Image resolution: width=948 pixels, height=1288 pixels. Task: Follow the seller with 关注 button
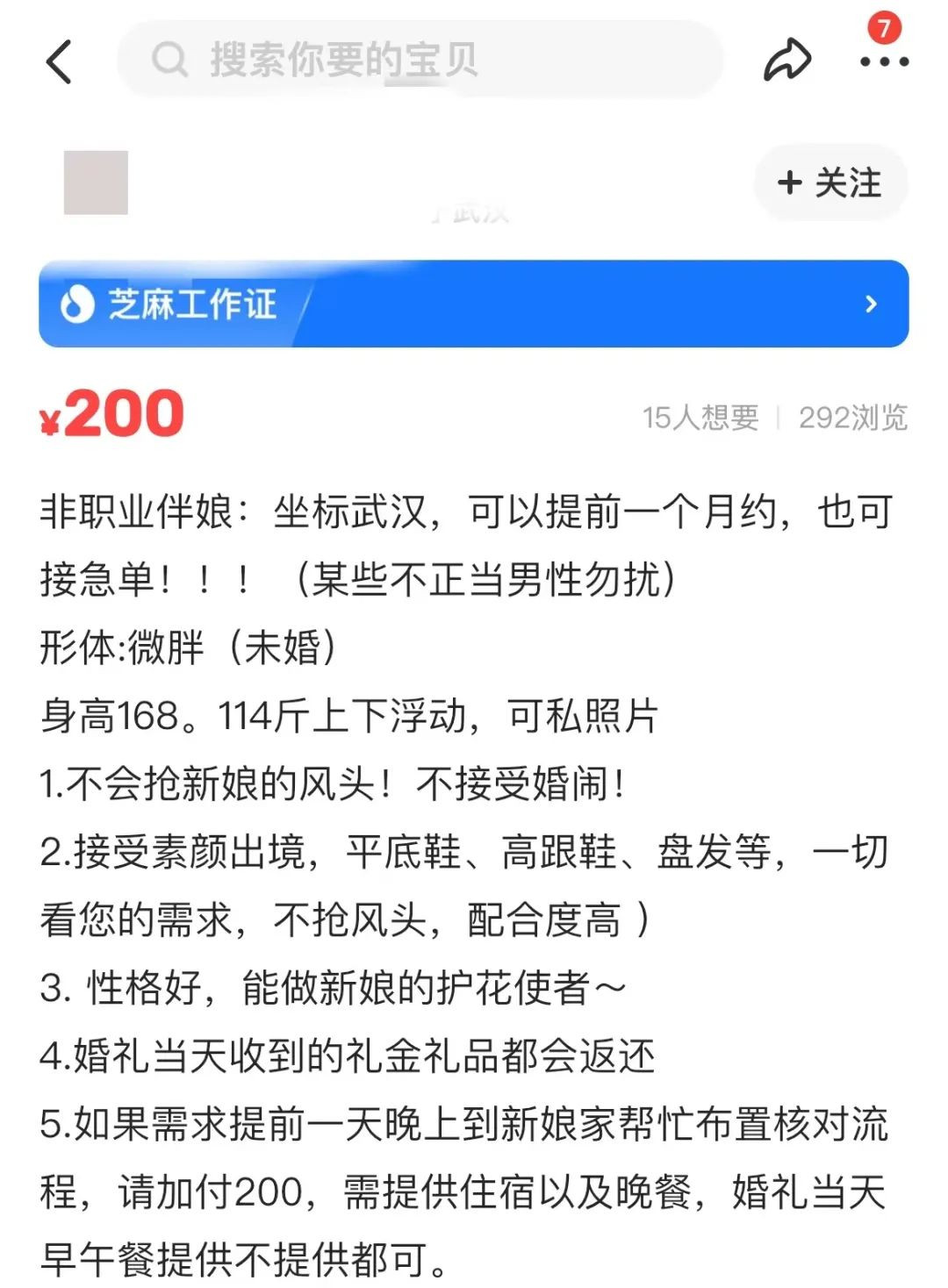[830, 183]
